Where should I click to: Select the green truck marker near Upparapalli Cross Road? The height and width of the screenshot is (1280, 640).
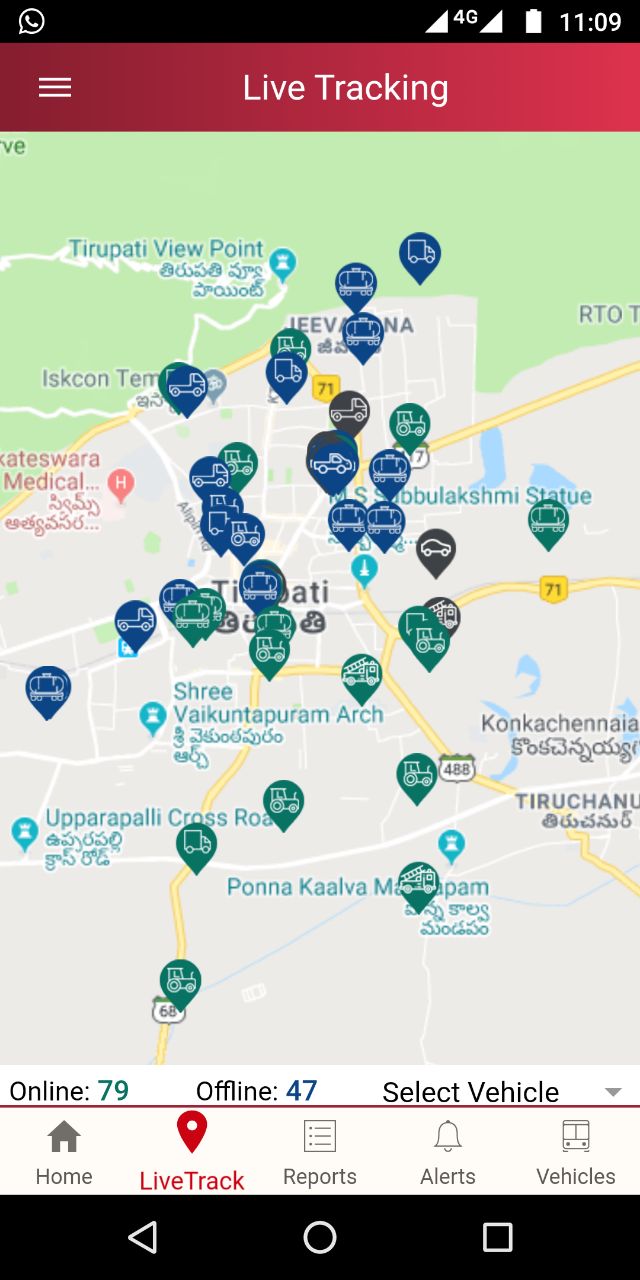(197, 844)
